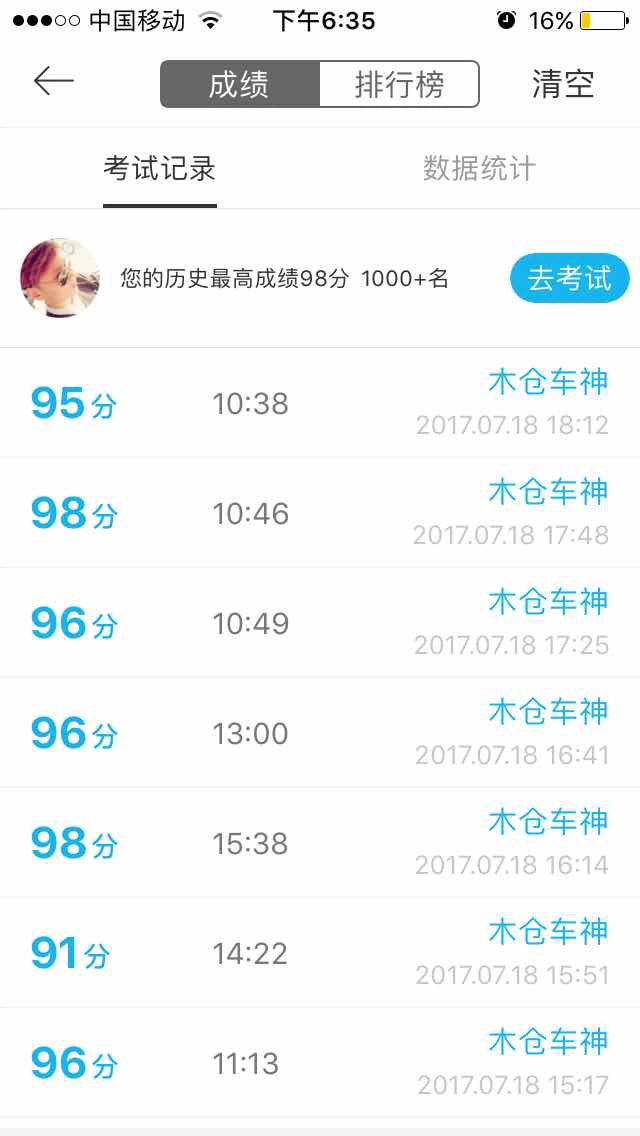The image size is (640, 1136).
Task: View the 96分 record from 17:25
Action: click(x=320, y=623)
